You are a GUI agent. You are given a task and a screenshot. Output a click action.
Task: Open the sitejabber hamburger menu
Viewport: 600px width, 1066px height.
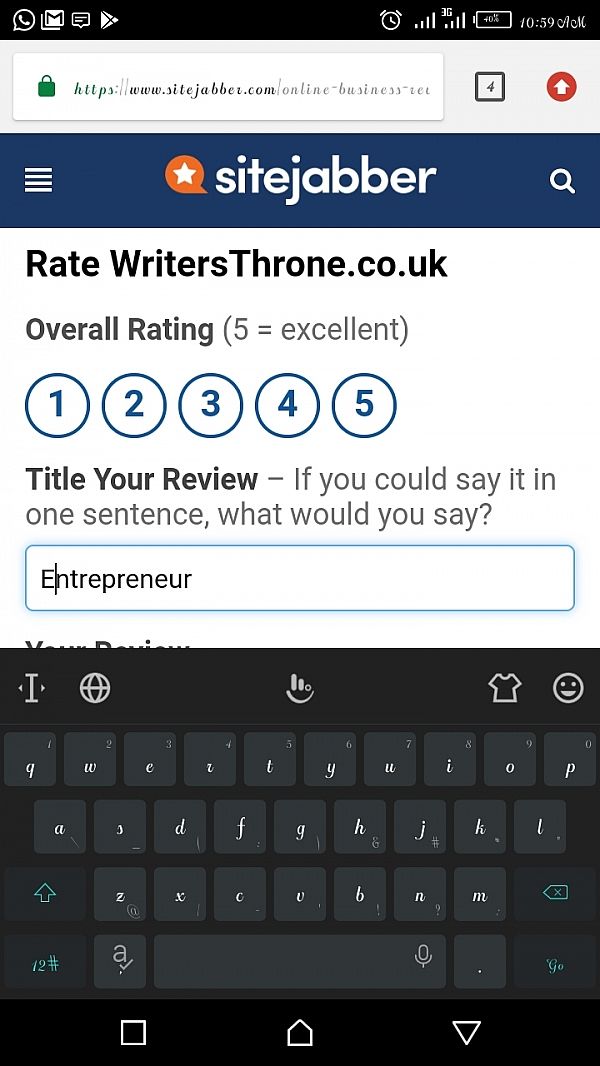click(38, 181)
